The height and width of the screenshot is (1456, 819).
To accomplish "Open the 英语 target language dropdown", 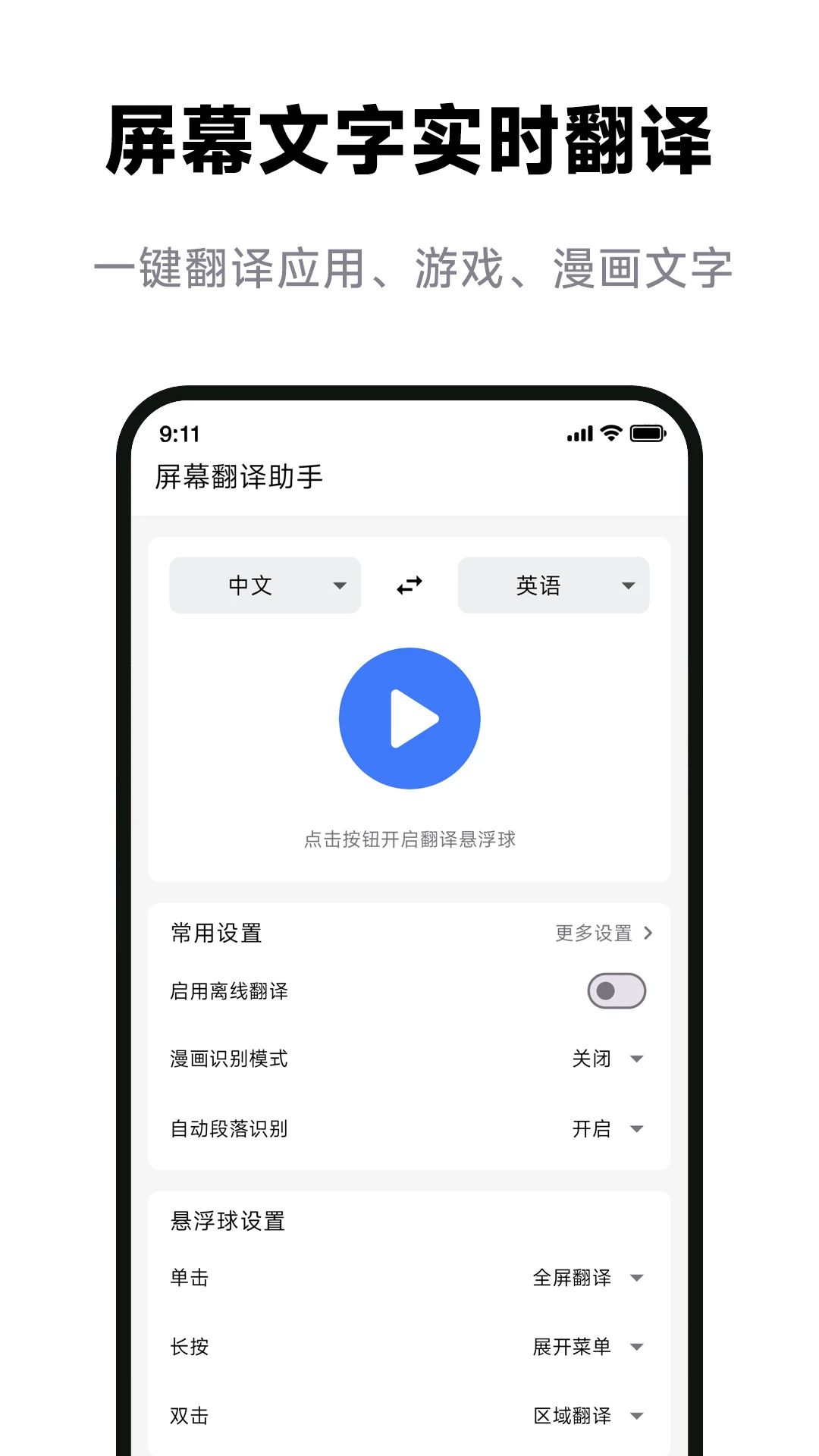I will point(553,585).
